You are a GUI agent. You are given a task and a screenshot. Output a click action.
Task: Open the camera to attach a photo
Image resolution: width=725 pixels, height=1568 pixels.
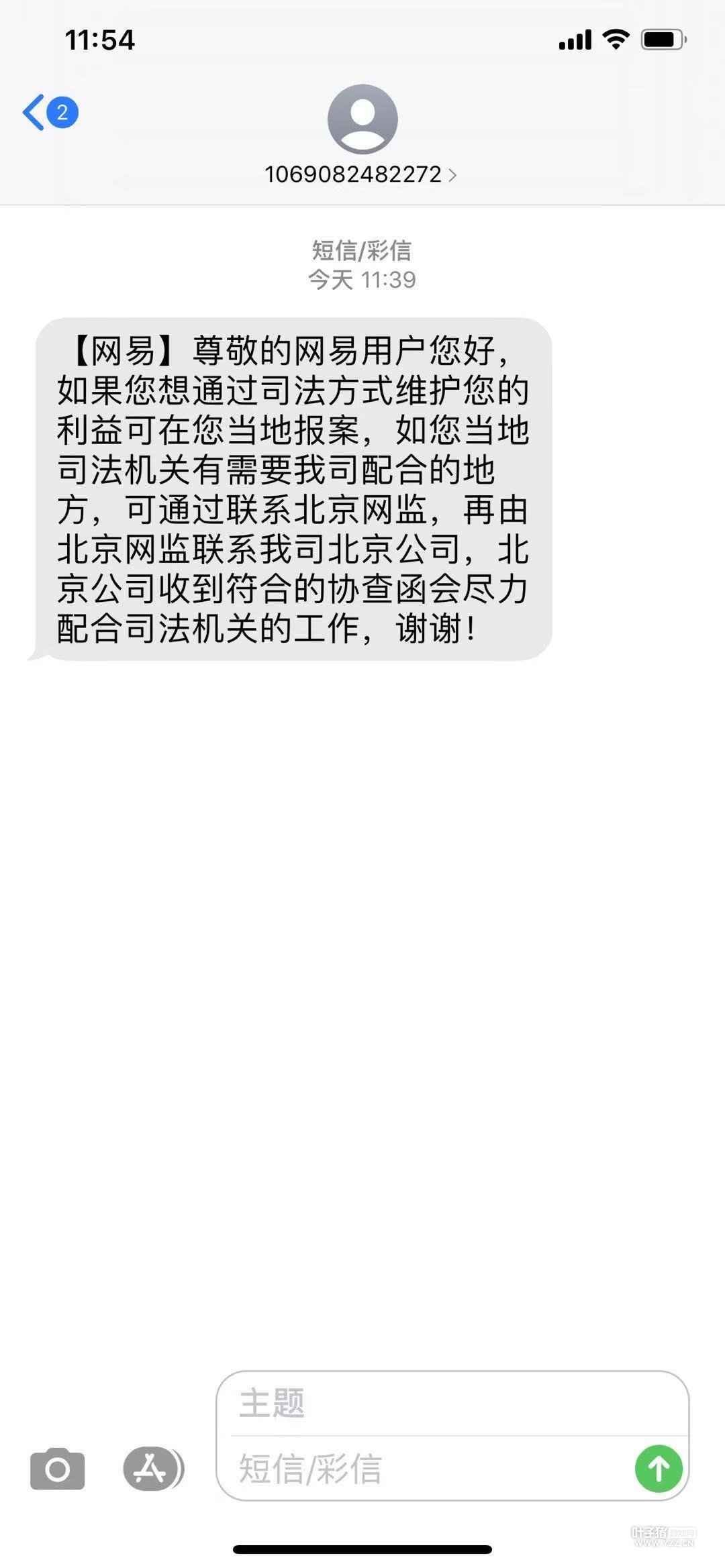pos(58,1469)
